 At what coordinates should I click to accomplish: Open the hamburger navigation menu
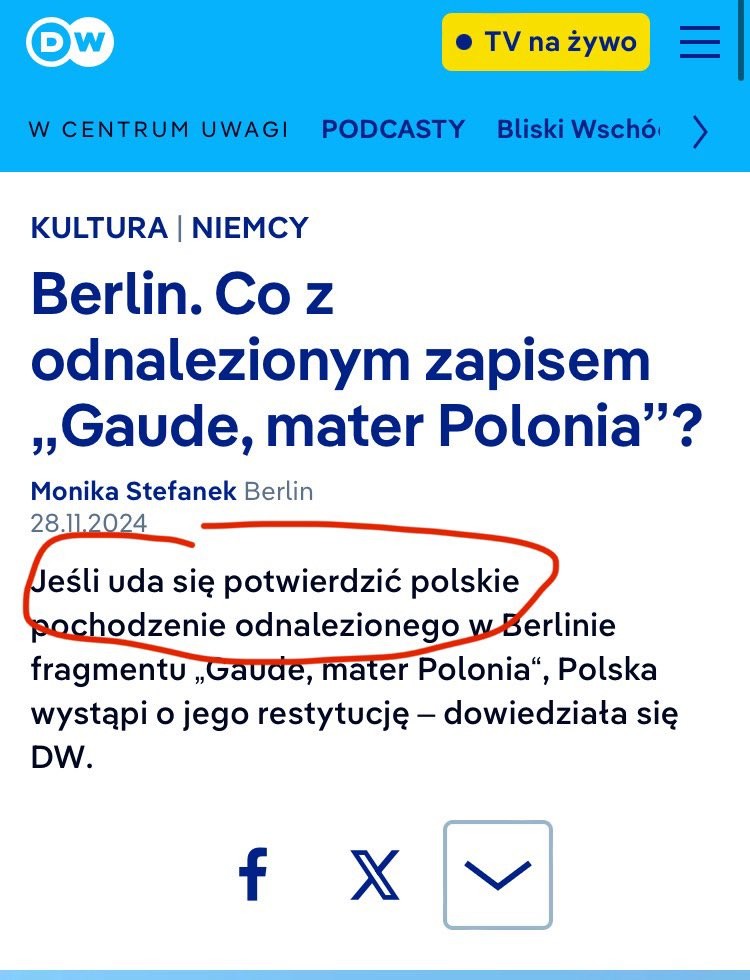click(x=699, y=42)
